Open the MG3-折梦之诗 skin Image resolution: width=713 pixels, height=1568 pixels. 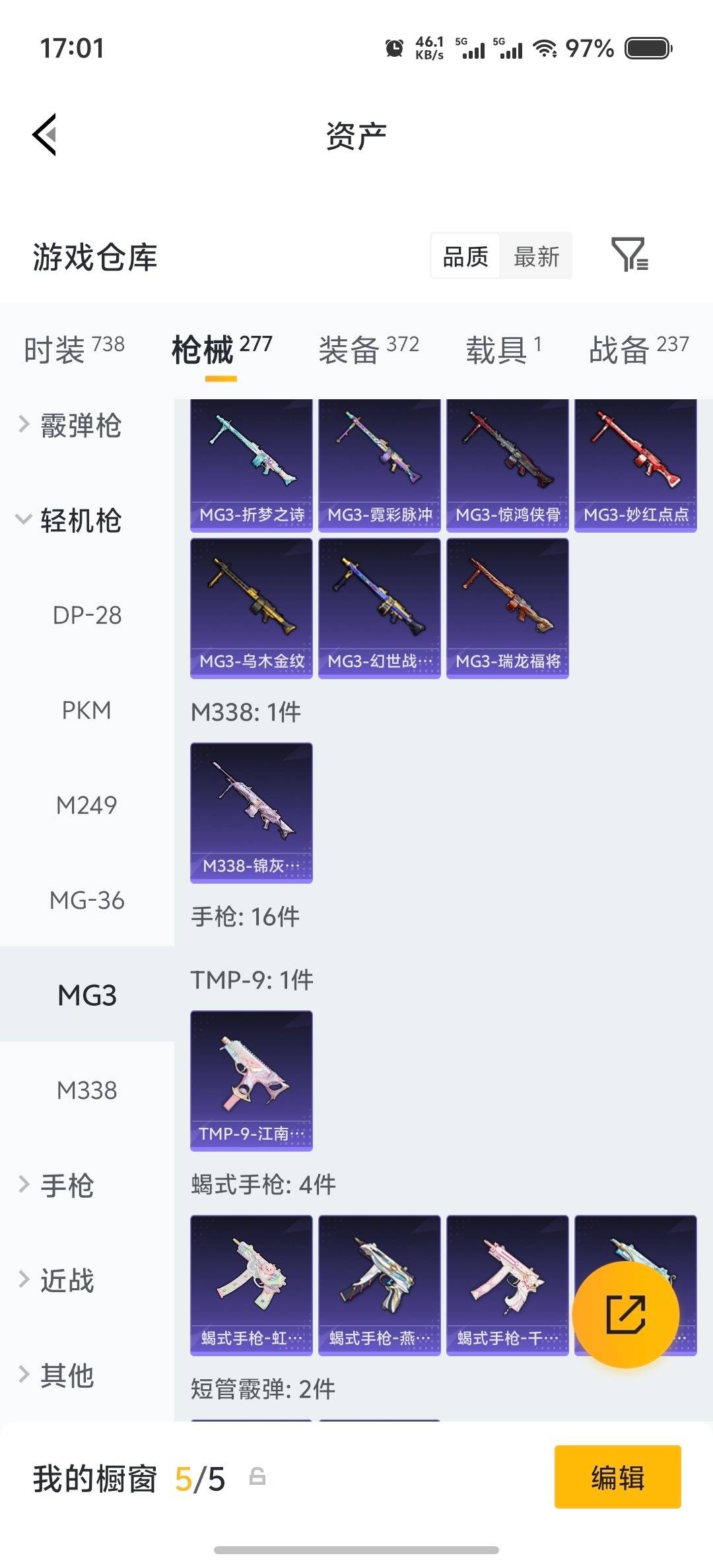pos(252,465)
